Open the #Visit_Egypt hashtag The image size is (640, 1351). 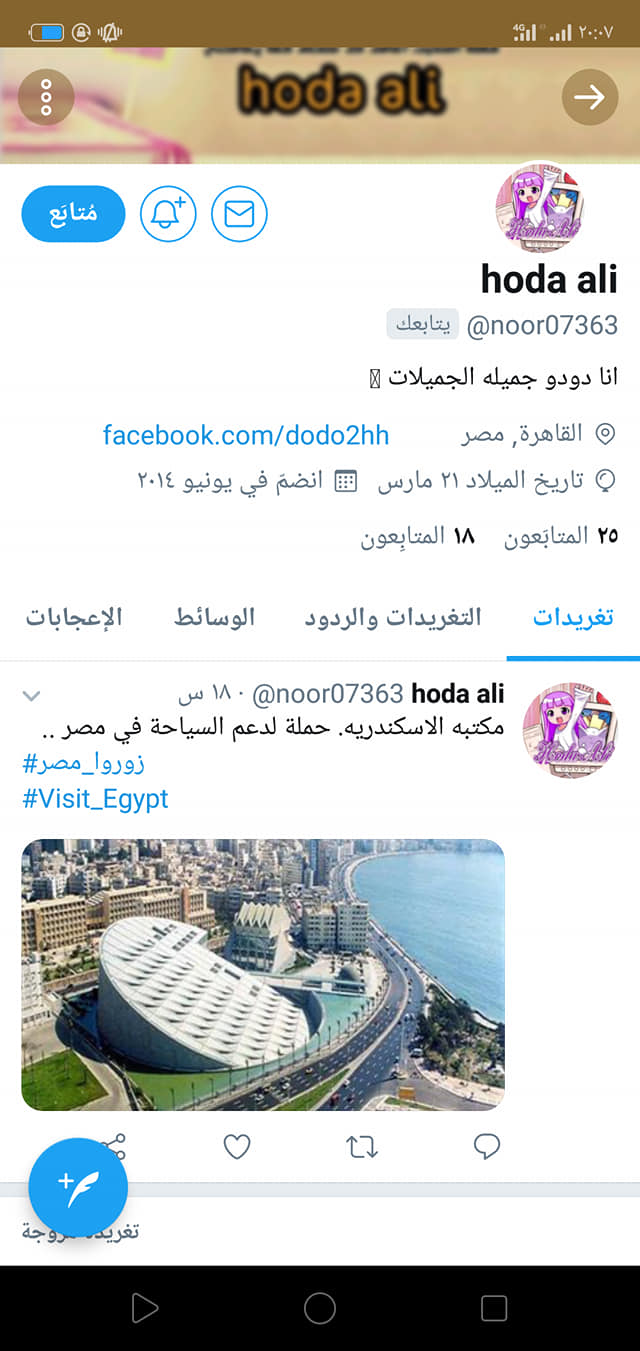pyautogui.click(x=95, y=799)
